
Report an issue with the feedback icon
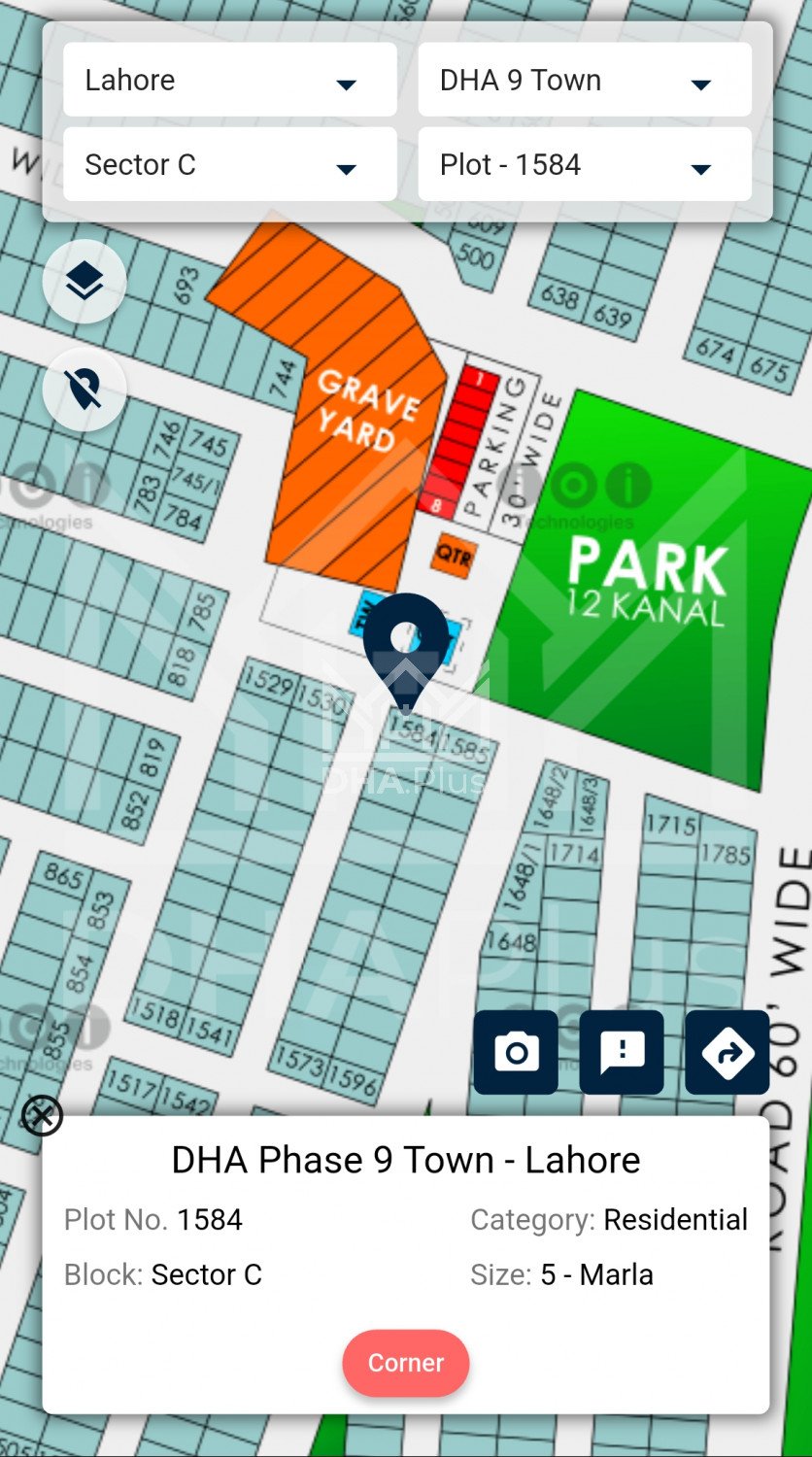622,1052
